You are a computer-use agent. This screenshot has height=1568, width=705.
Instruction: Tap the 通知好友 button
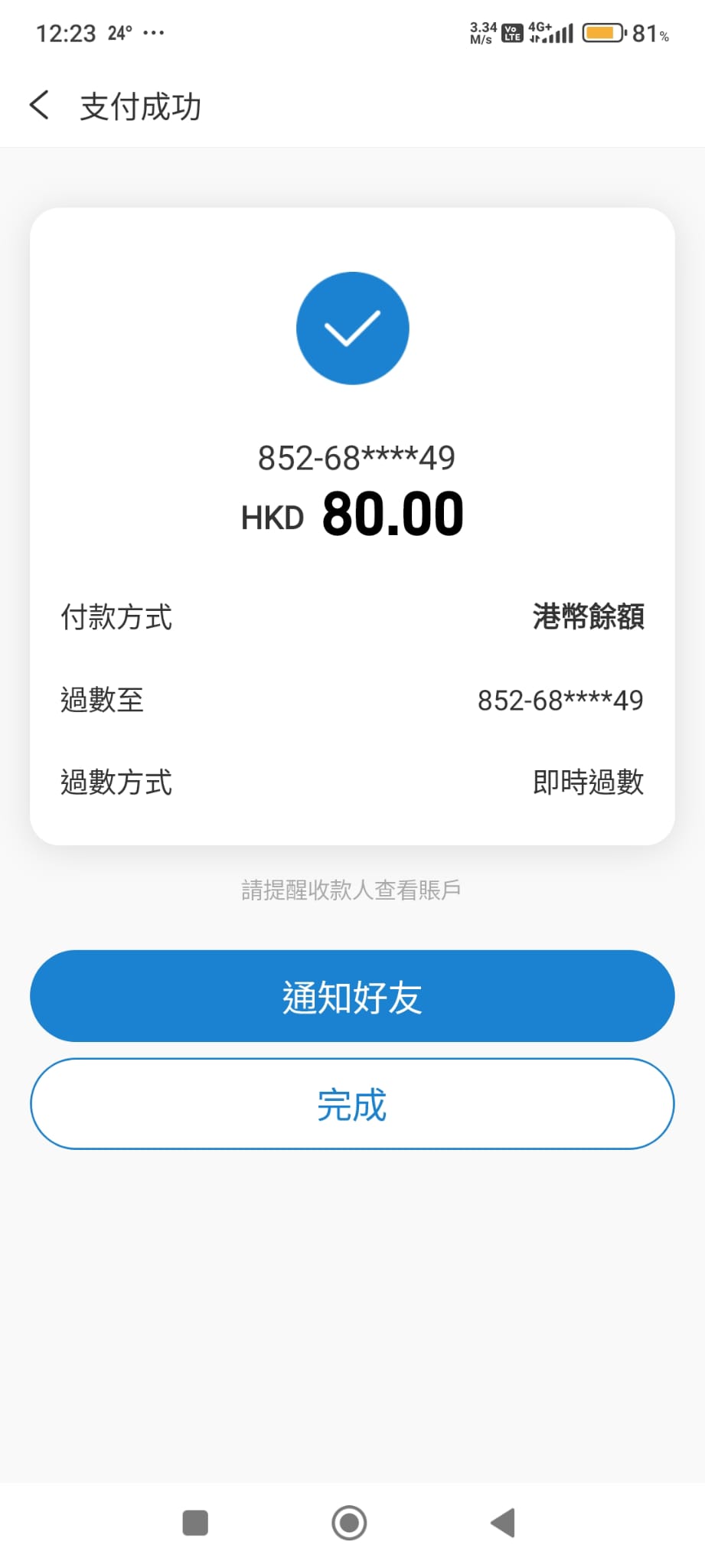point(352,995)
